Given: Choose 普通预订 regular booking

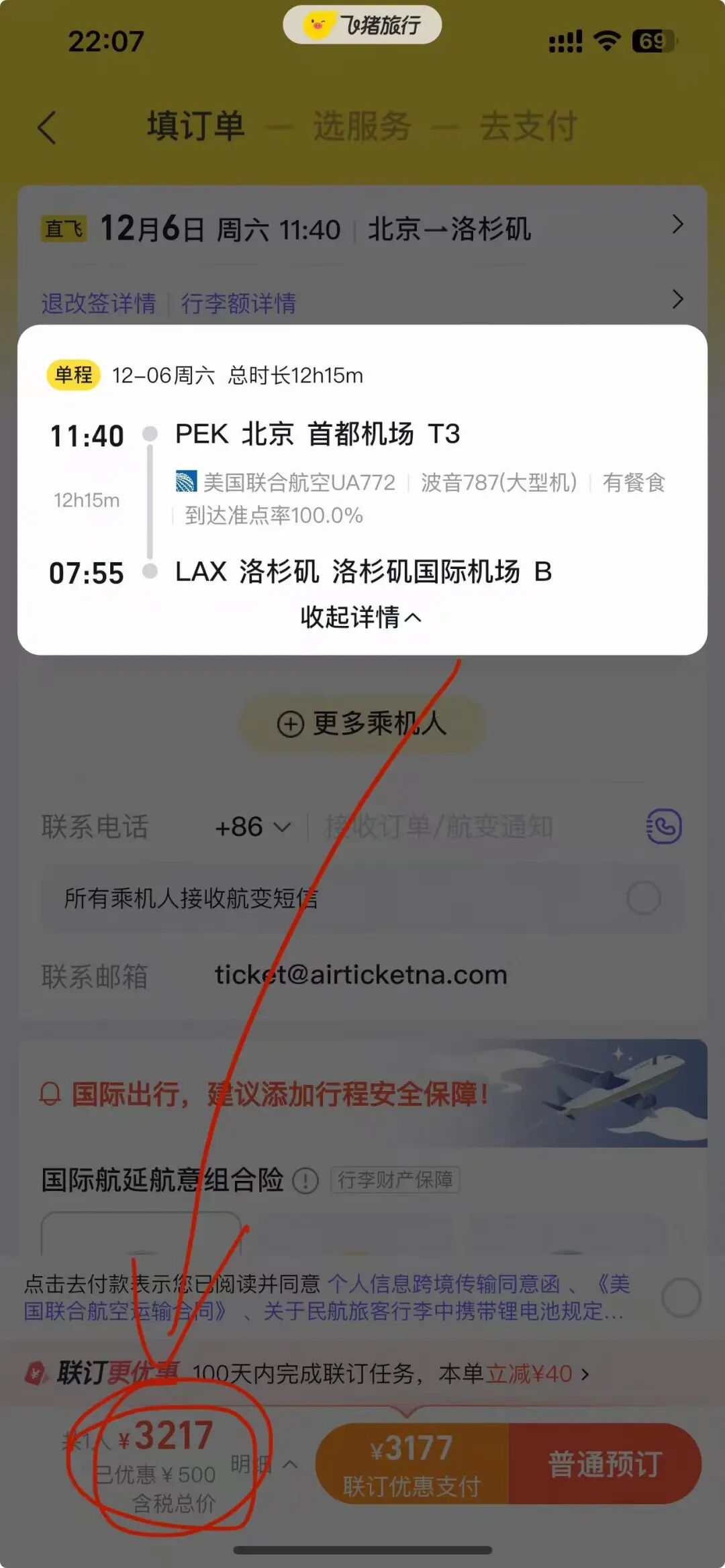Looking at the screenshot, I should click(605, 1465).
